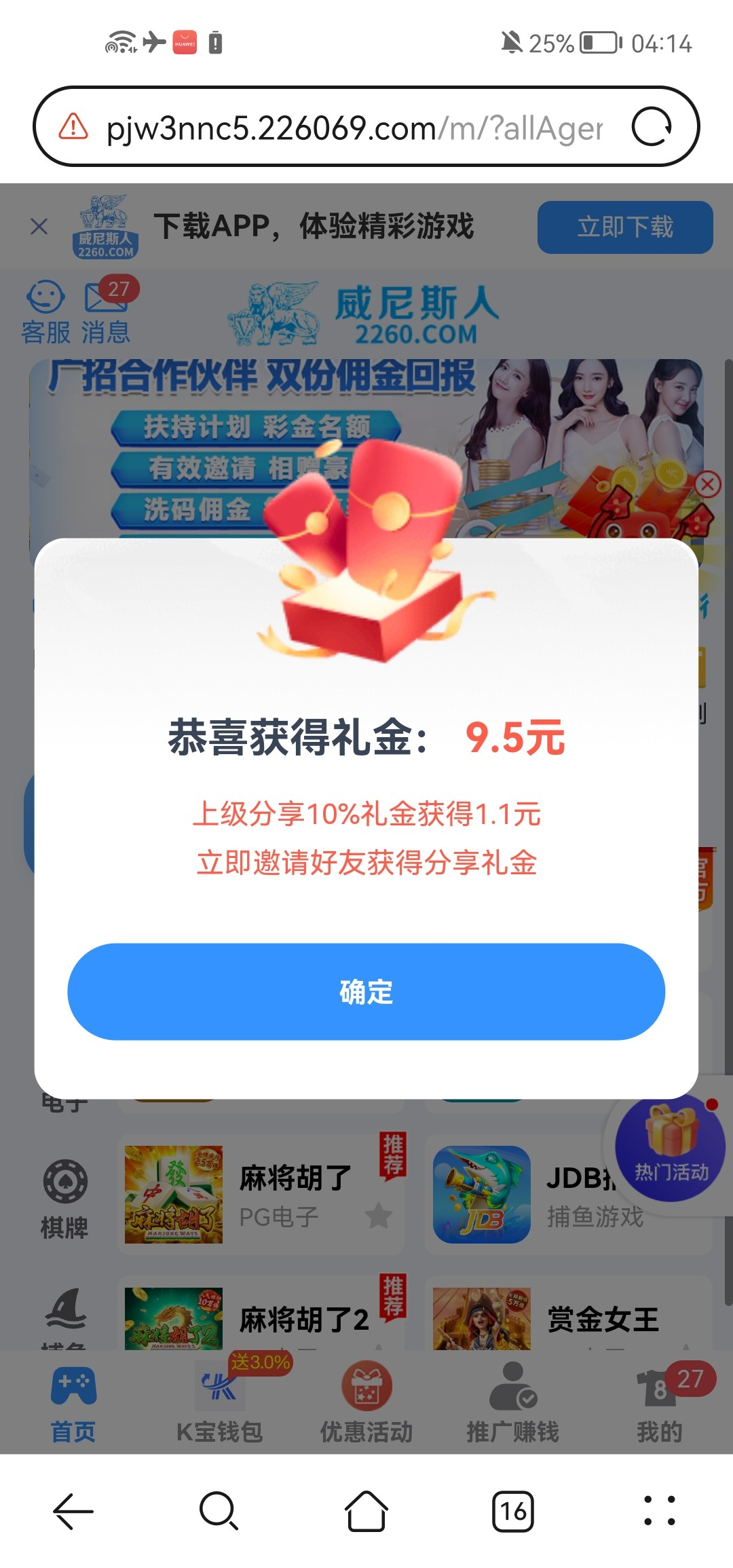Tap the 立即下载 download button
Viewport: 733px width, 1568px height.
point(624,227)
